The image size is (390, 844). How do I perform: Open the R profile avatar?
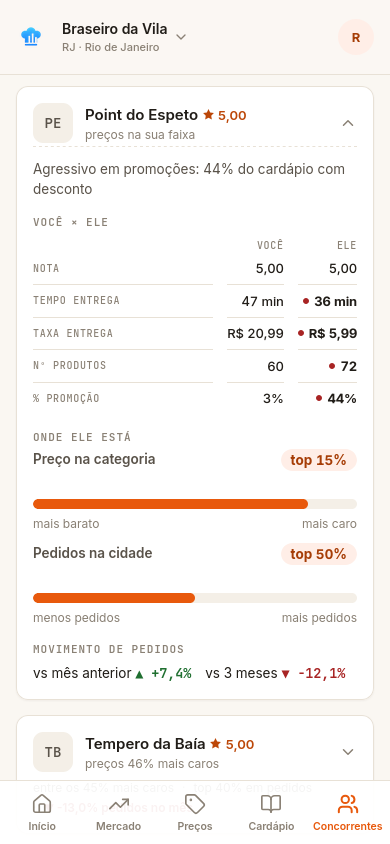356,37
